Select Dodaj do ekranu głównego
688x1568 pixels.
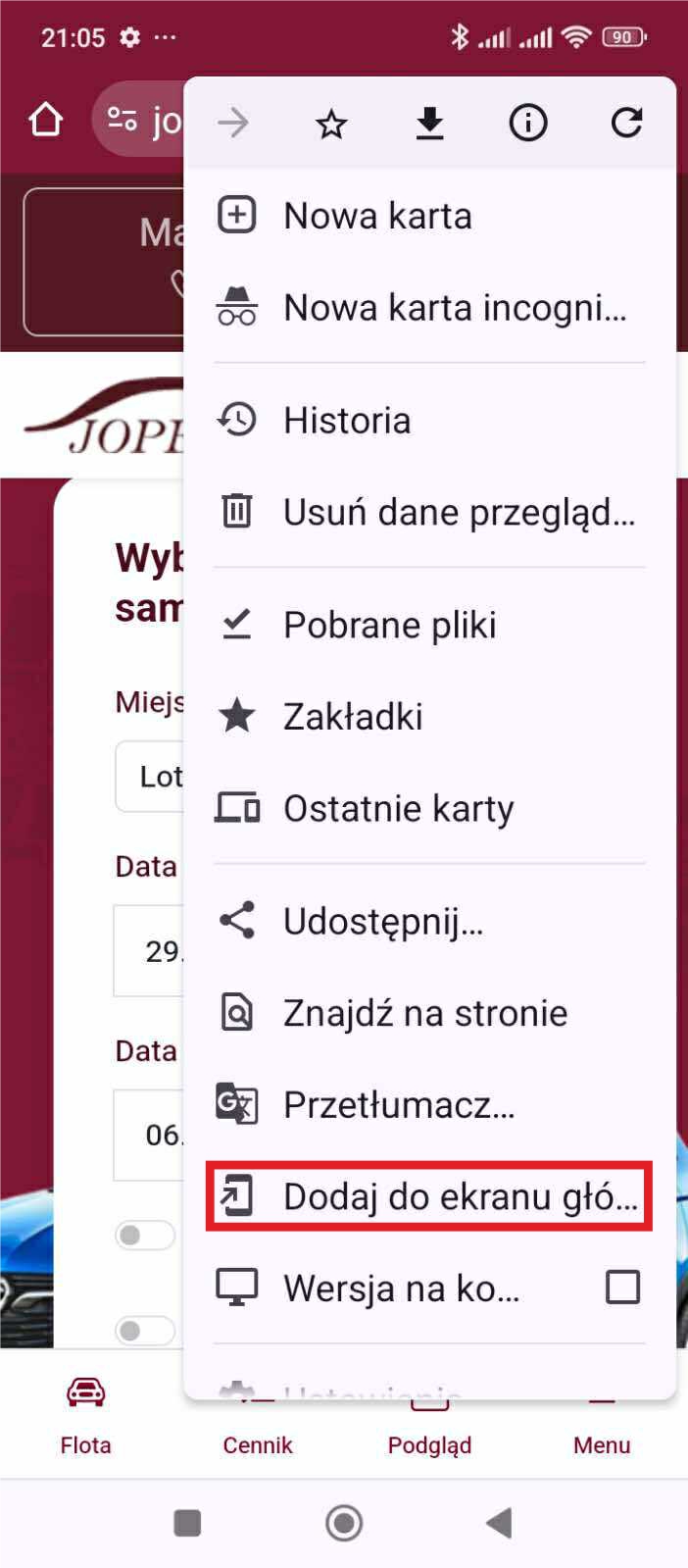tap(429, 1196)
